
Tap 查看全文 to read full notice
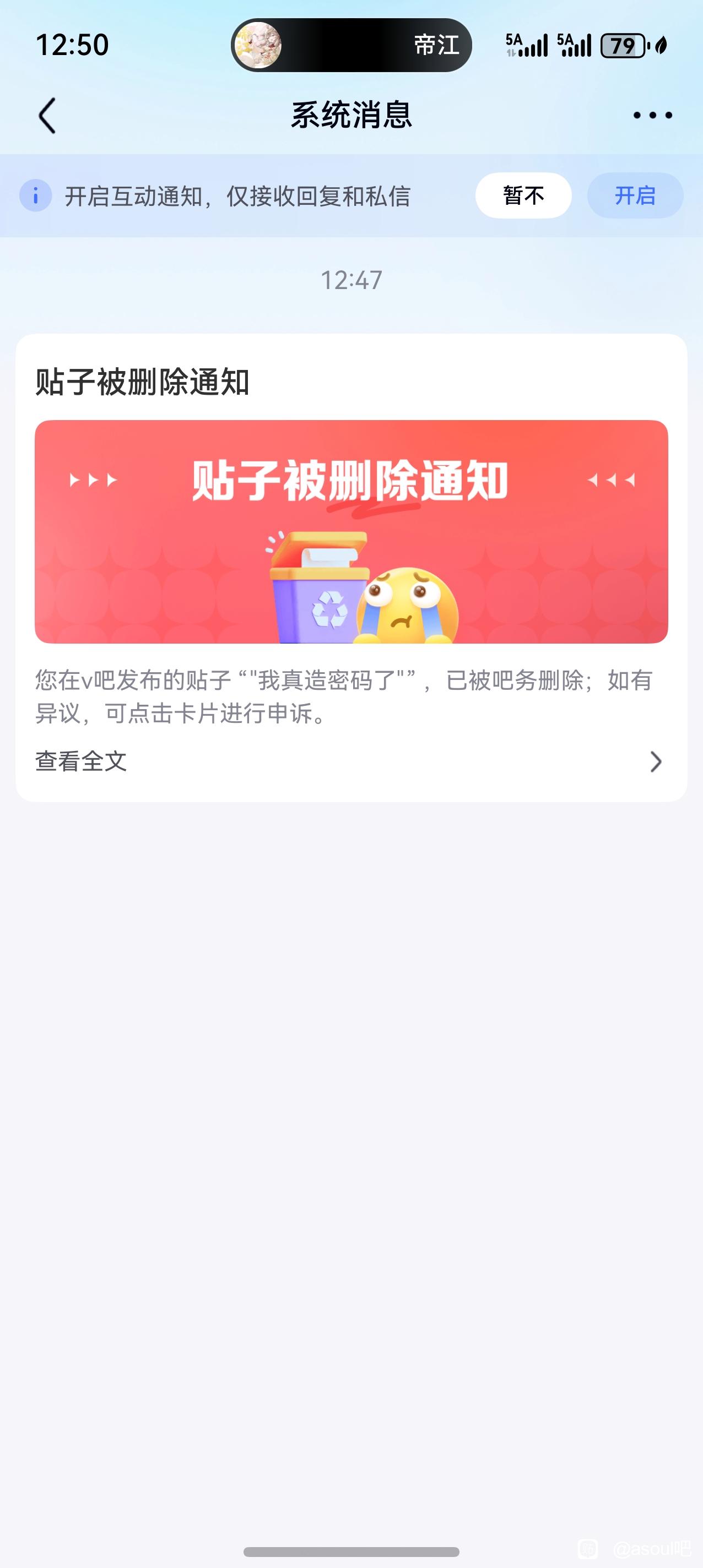pos(82,761)
